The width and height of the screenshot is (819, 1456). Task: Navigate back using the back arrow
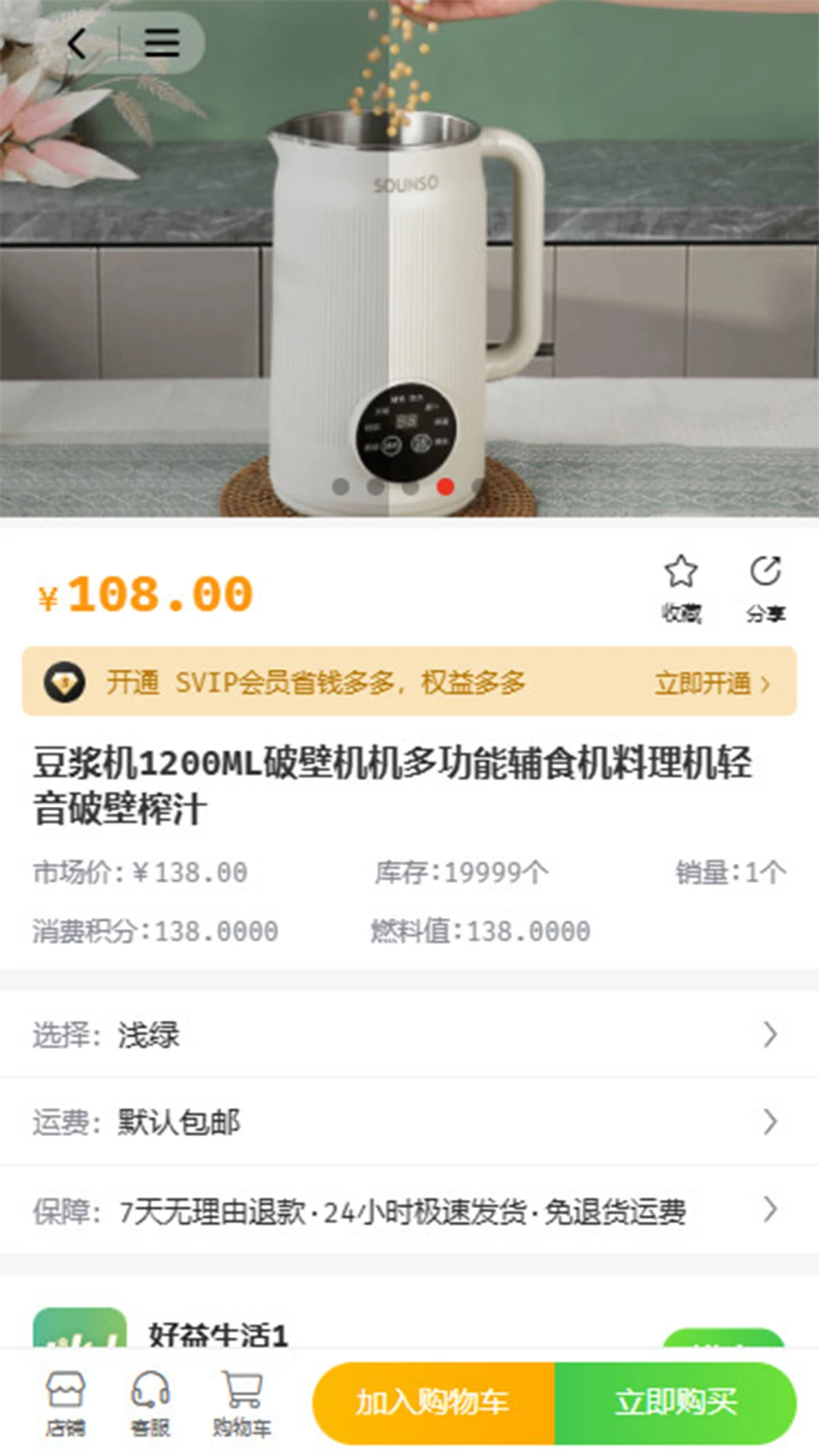coord(76,43)
